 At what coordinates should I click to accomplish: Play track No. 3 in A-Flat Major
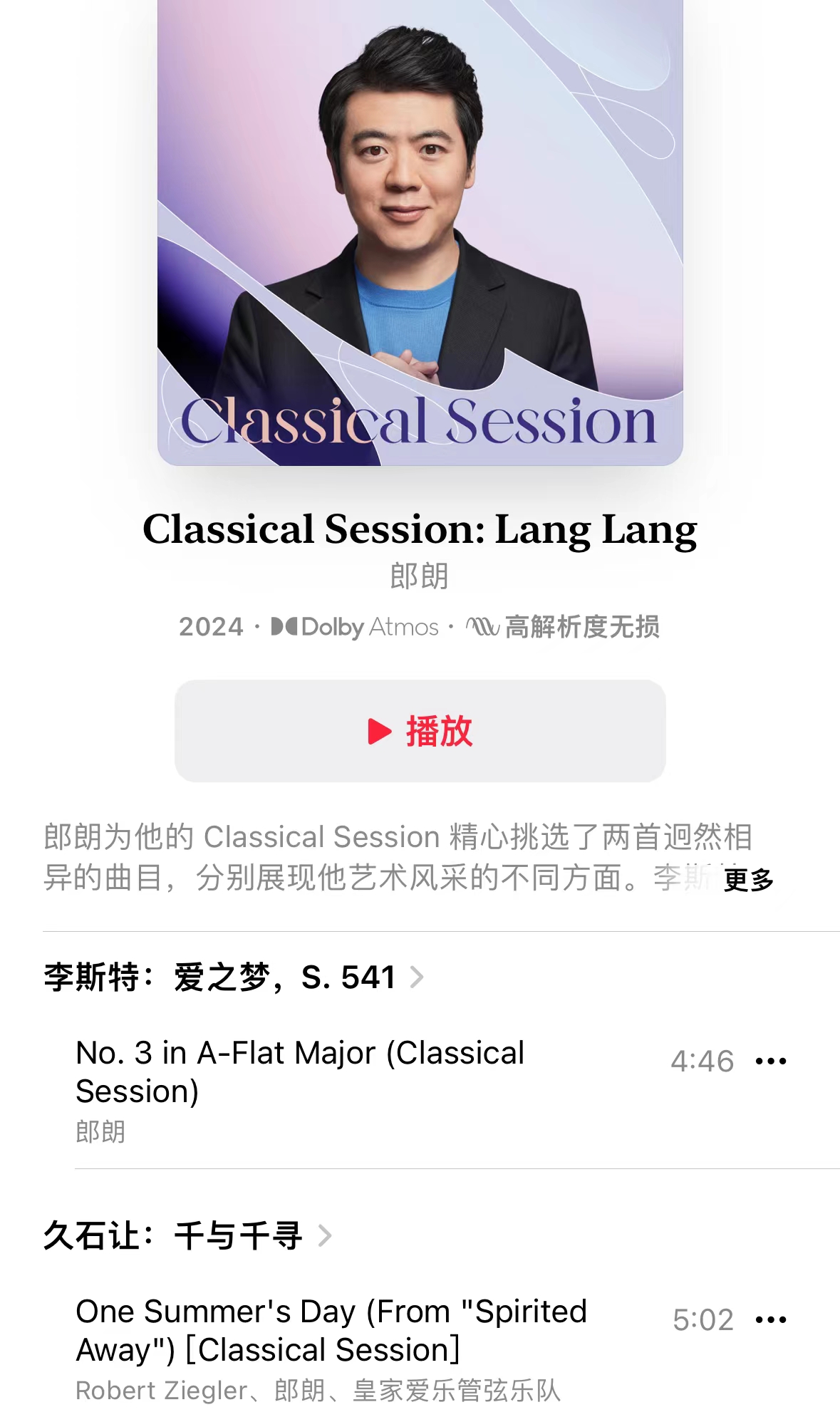point(299,1072)
